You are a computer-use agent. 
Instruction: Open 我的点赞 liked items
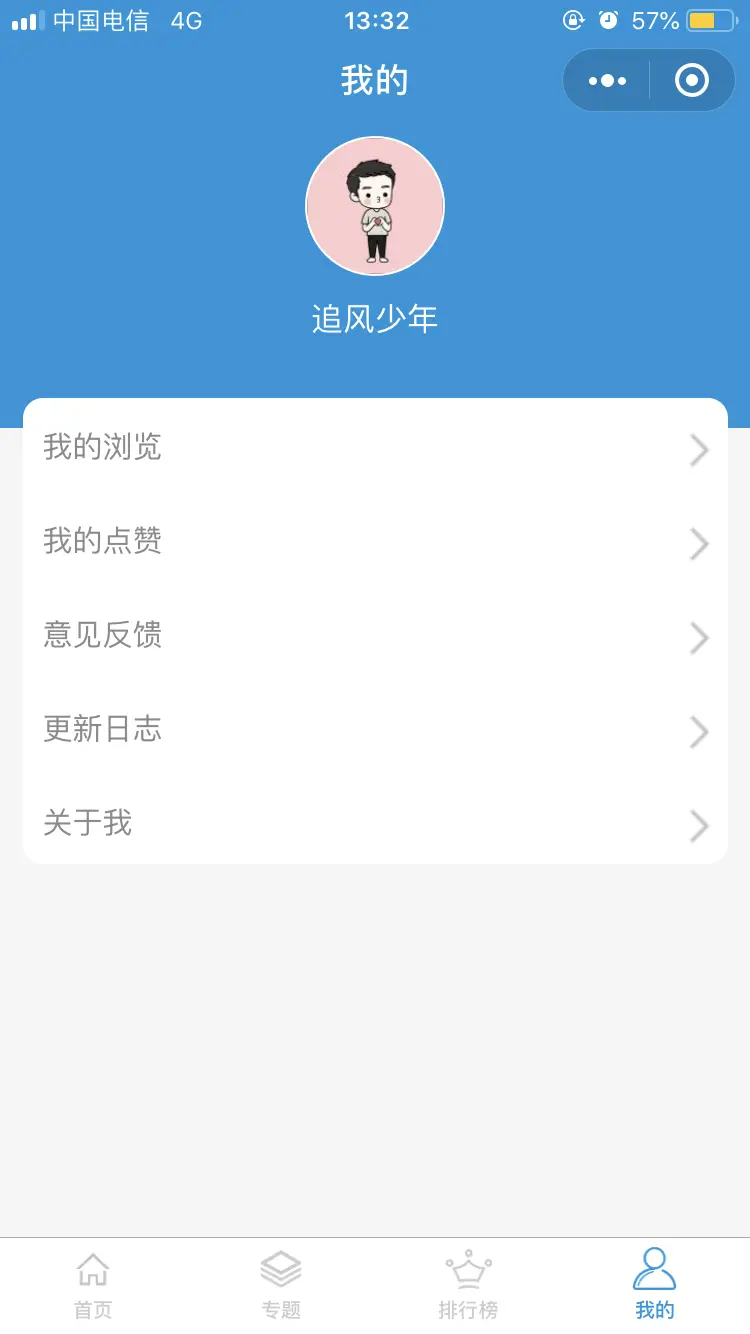tap(375, 541)
